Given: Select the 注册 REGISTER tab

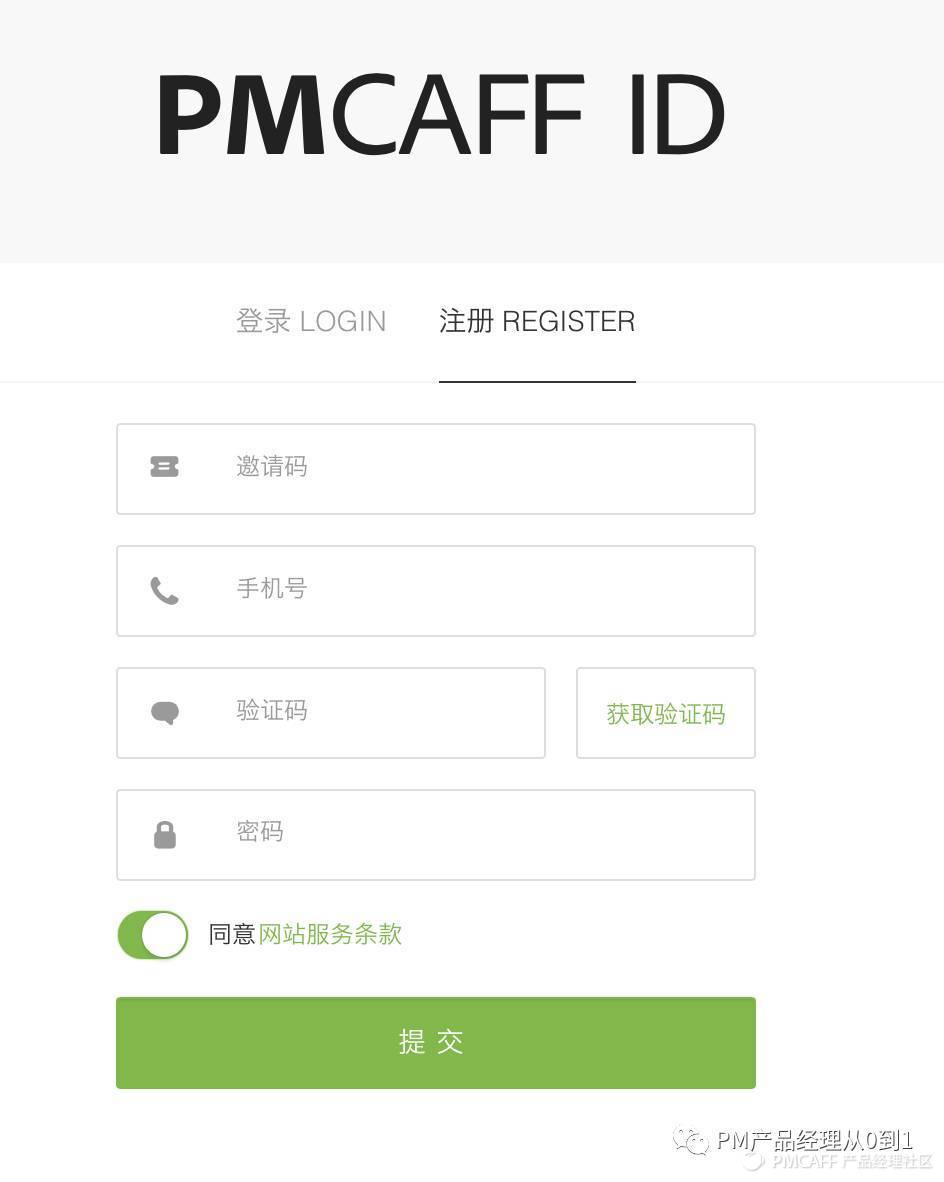Looking at the screenshot, I should coord(537,321).
